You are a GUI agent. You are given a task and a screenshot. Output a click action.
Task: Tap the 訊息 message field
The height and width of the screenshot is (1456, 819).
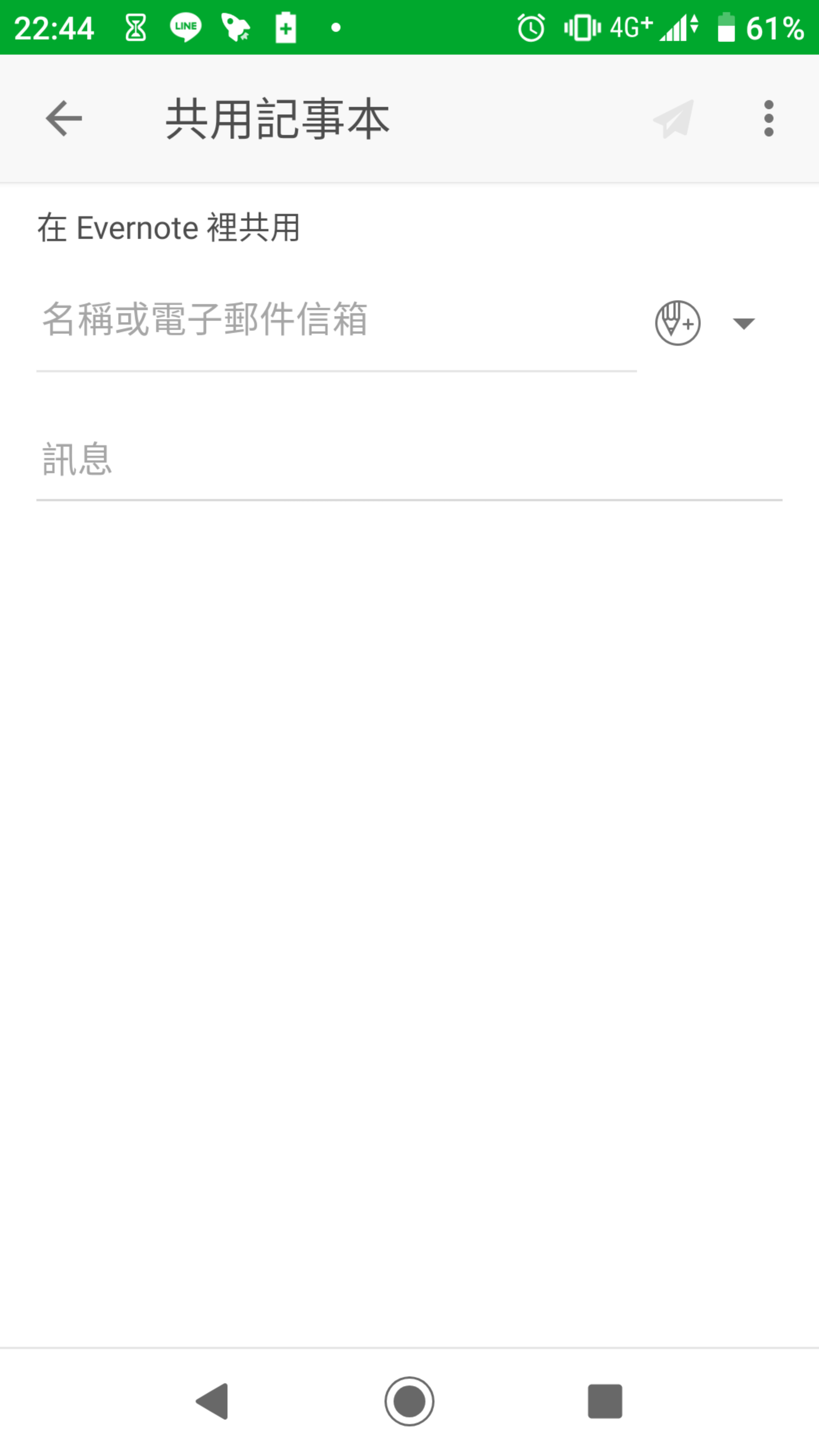(x=409, y=460)
